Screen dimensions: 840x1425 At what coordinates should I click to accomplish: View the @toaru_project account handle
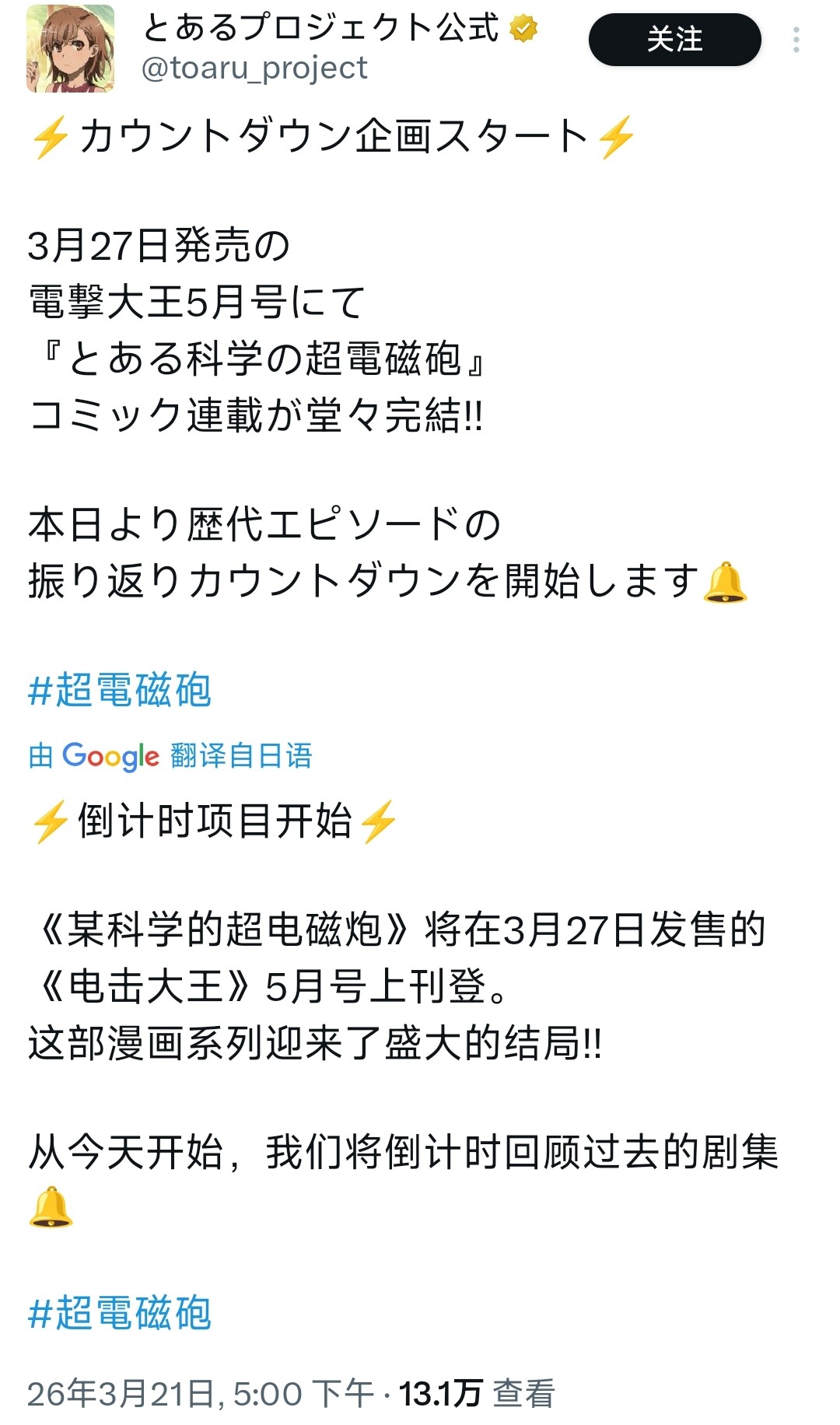(254, 68)
